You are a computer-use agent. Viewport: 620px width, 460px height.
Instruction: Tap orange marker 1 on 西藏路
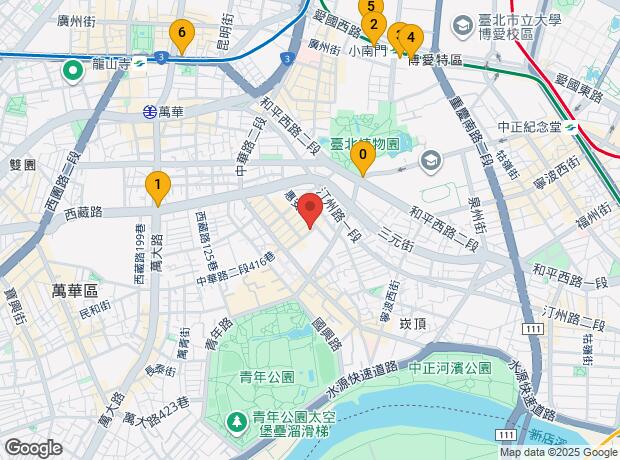[x=158, y=188]
